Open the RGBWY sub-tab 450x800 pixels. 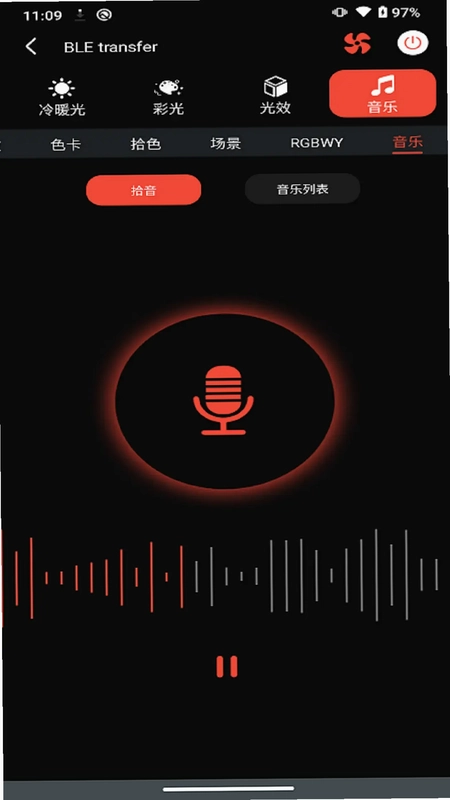click(317, 143)
